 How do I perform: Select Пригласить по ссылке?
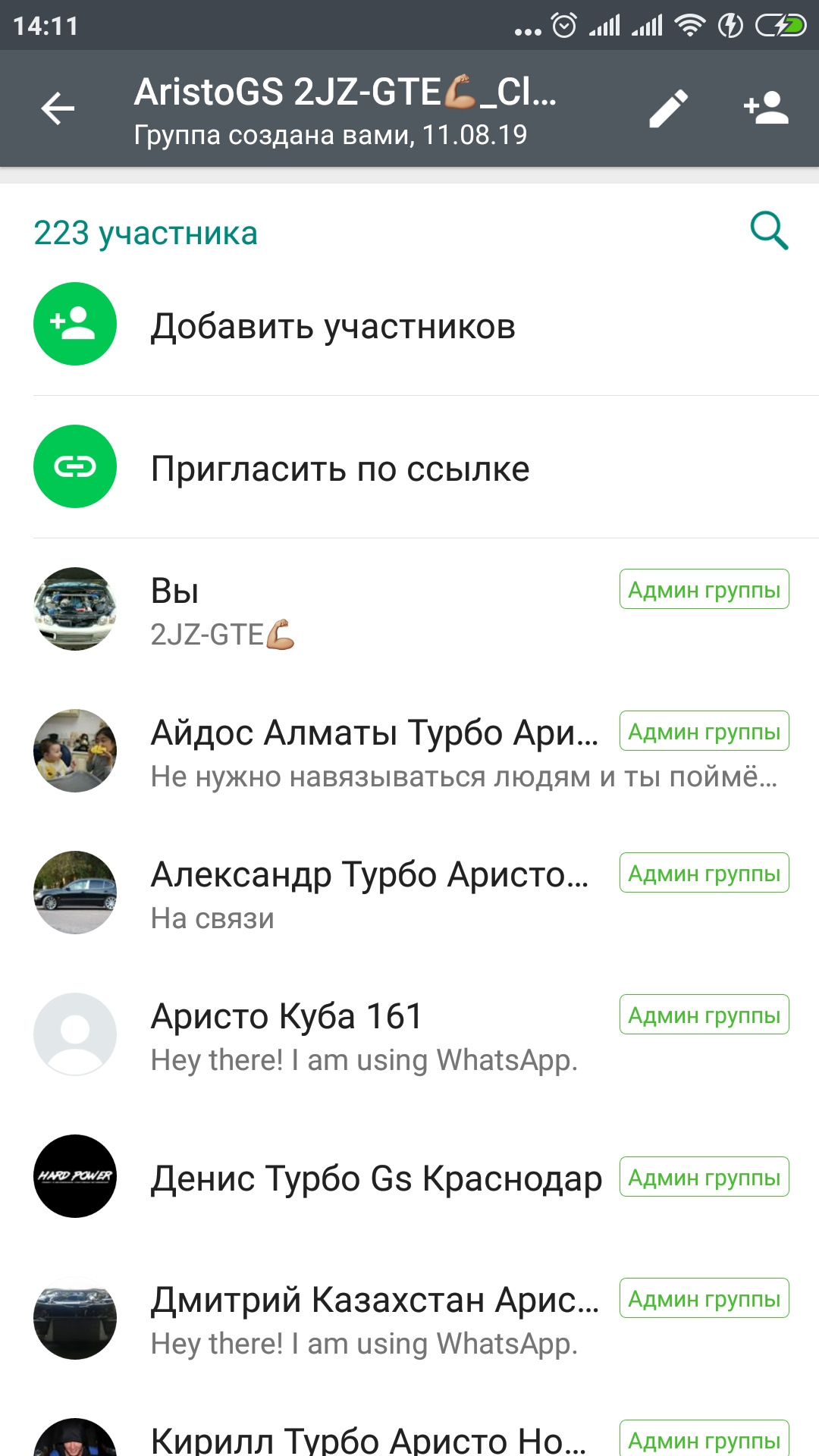tap(340, 468)
